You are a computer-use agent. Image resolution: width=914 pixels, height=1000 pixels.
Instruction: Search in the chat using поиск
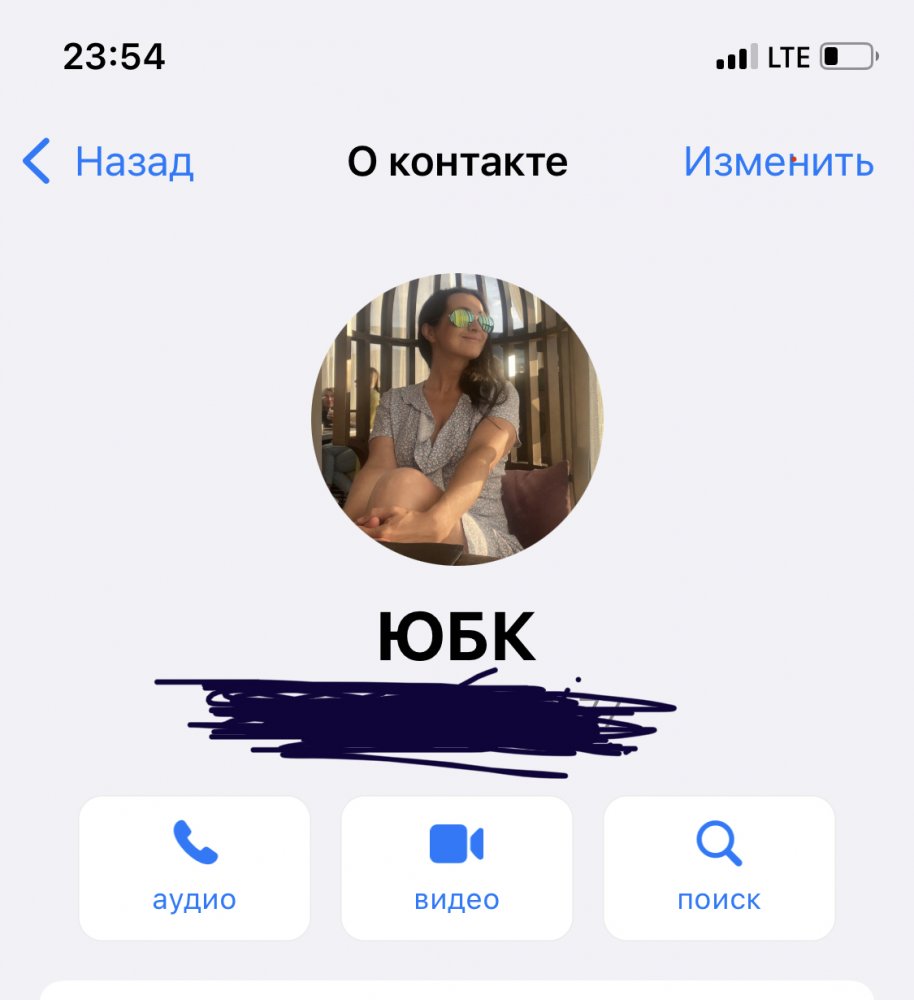[719, 867]
